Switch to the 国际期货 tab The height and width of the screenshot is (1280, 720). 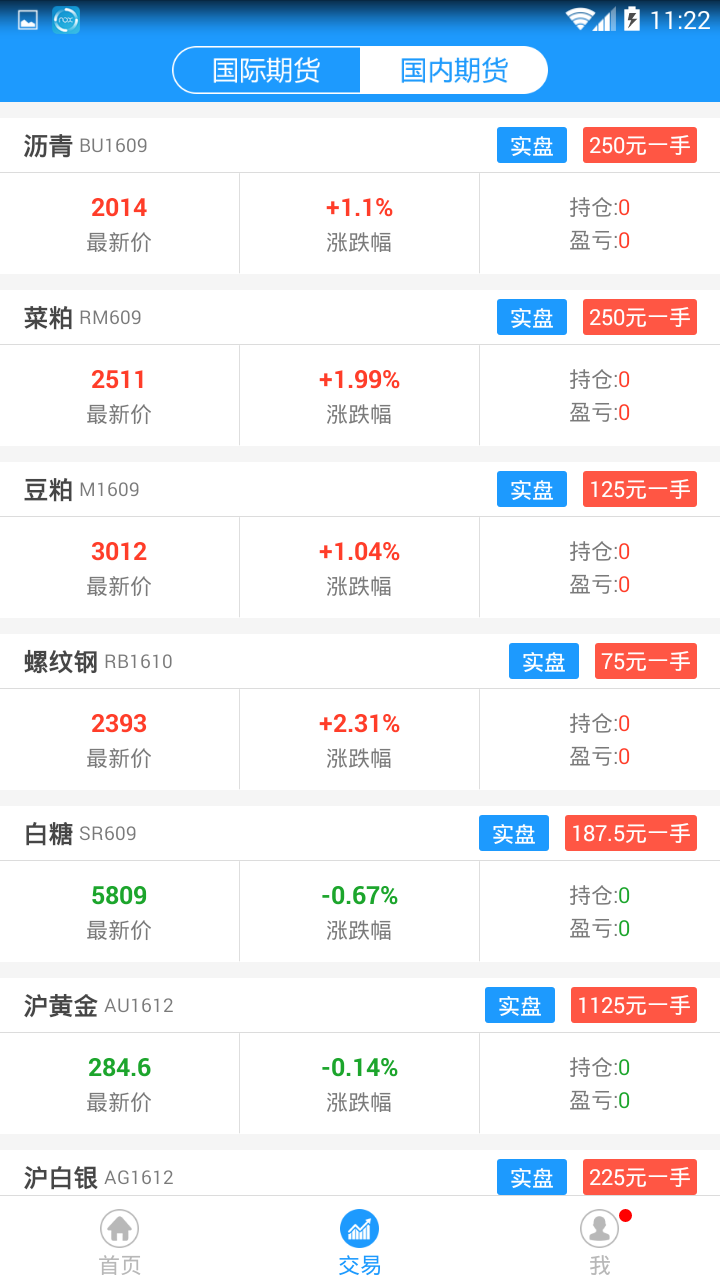tap(266, 70)
